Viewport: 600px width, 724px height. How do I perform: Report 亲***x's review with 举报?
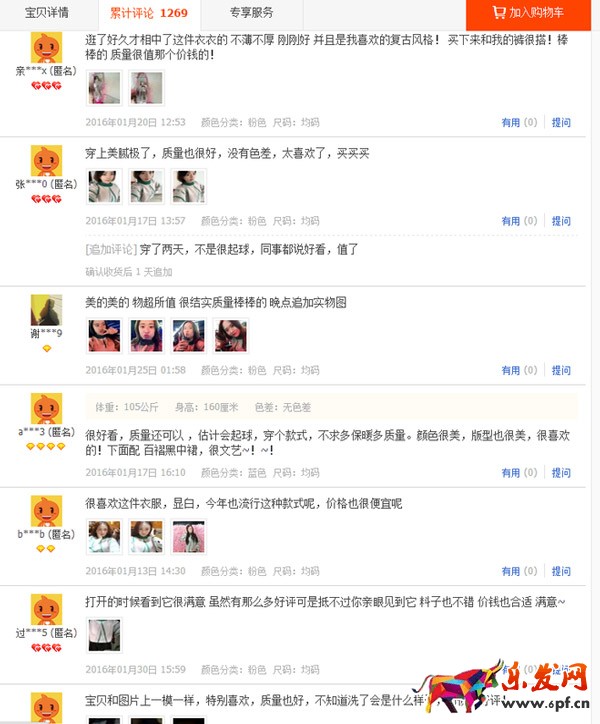(x=561, y=123)
